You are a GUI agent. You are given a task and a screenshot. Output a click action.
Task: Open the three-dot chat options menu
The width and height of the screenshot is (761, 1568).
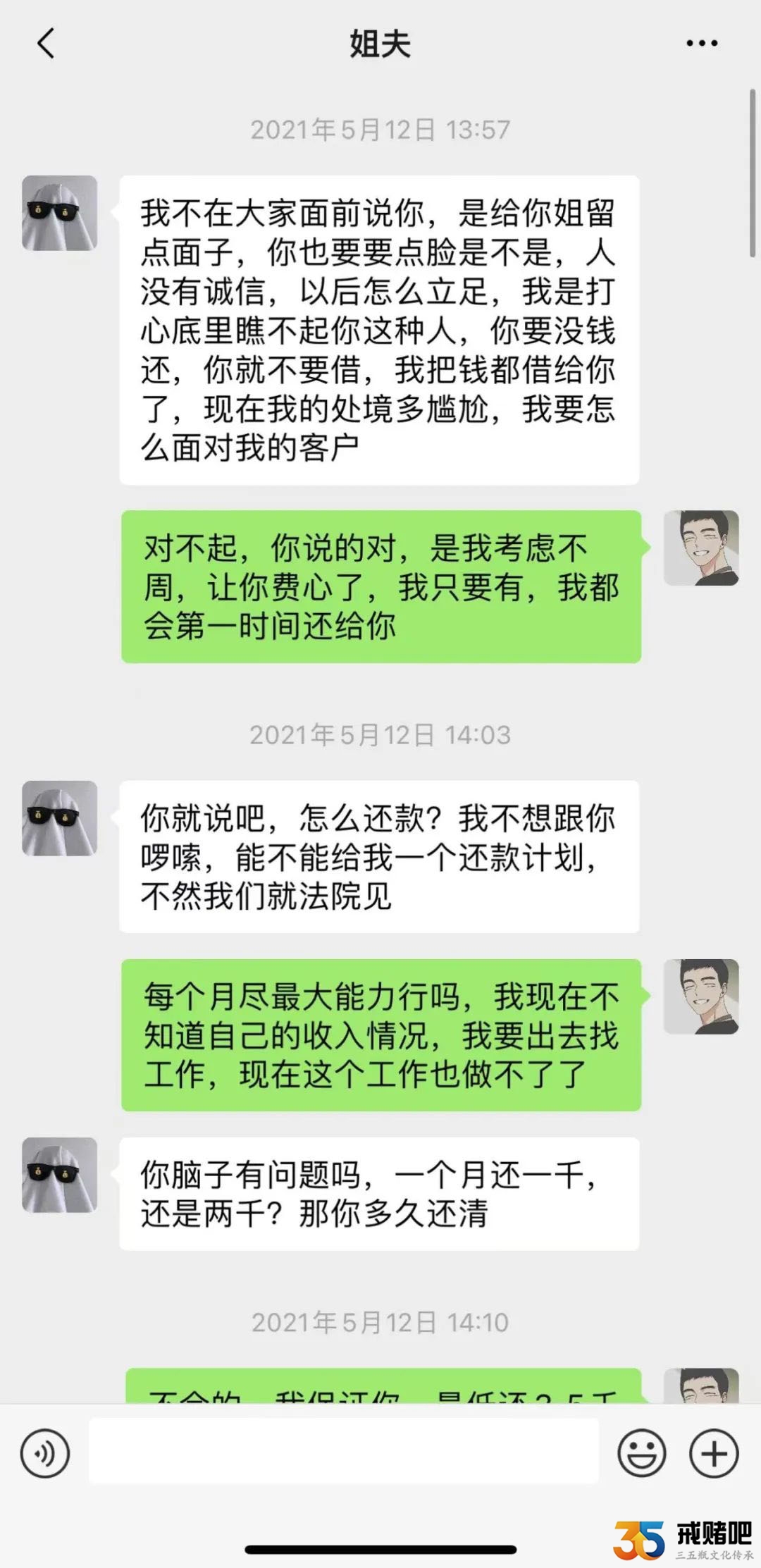pyautogui.click(x=702, y=44)
